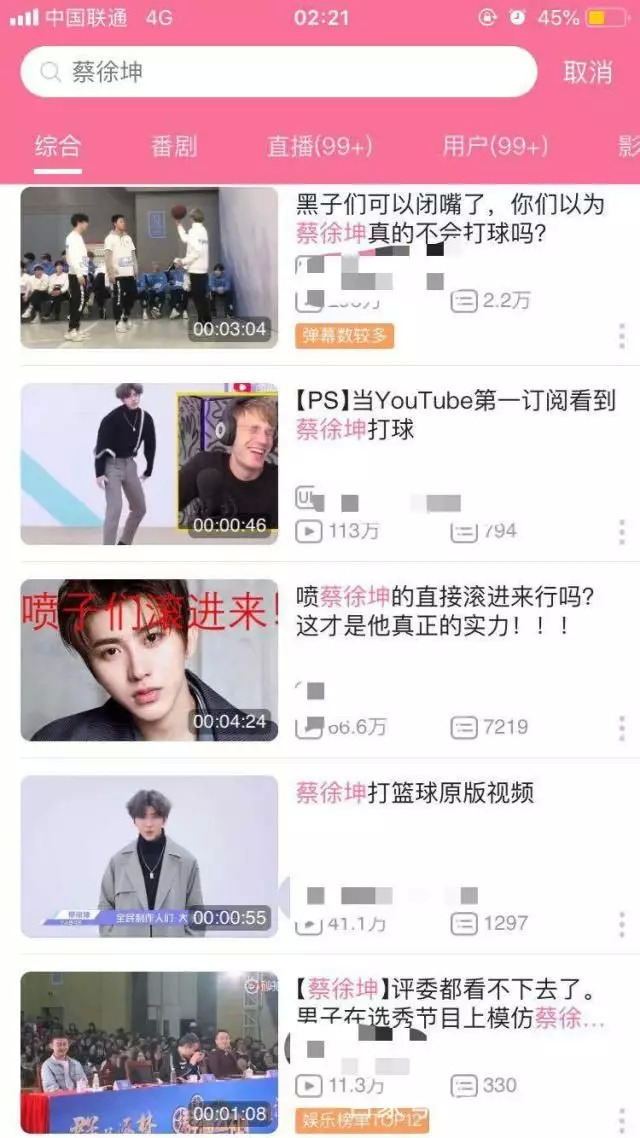Open more options for the YouTube第一订阅 video

[621, 531]
